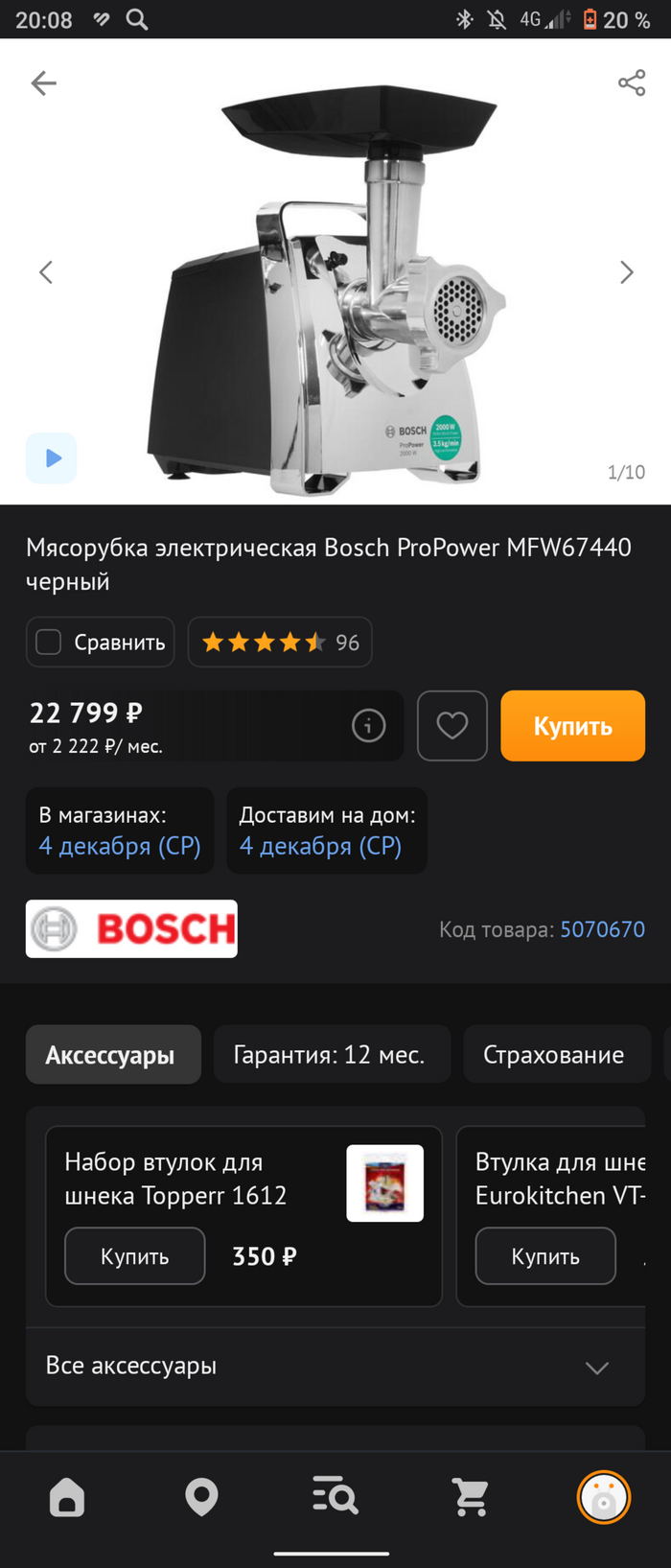The height and width of the screenshot is (1568, 671).
Task: Switch to Гарантия: 12 мес. tab
Action: [331, 1055]
